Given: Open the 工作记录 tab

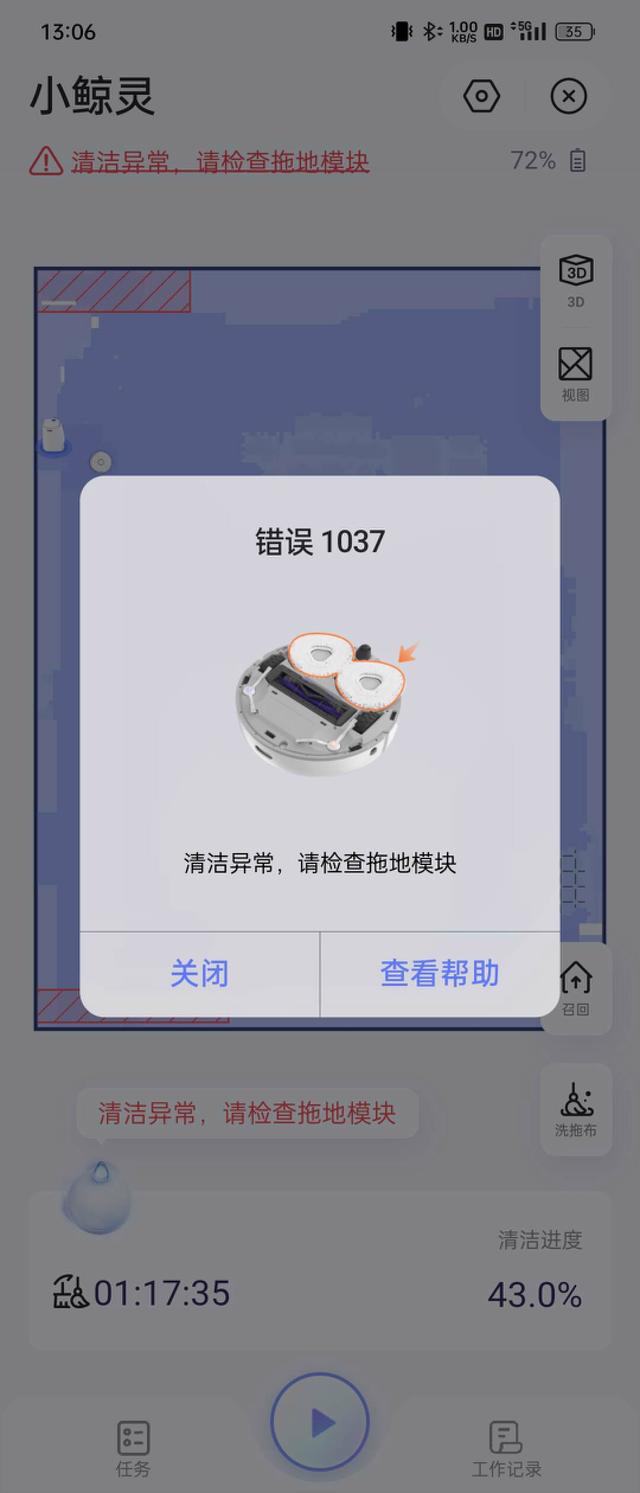Looking at the screenshot, I should (506, 1448).
